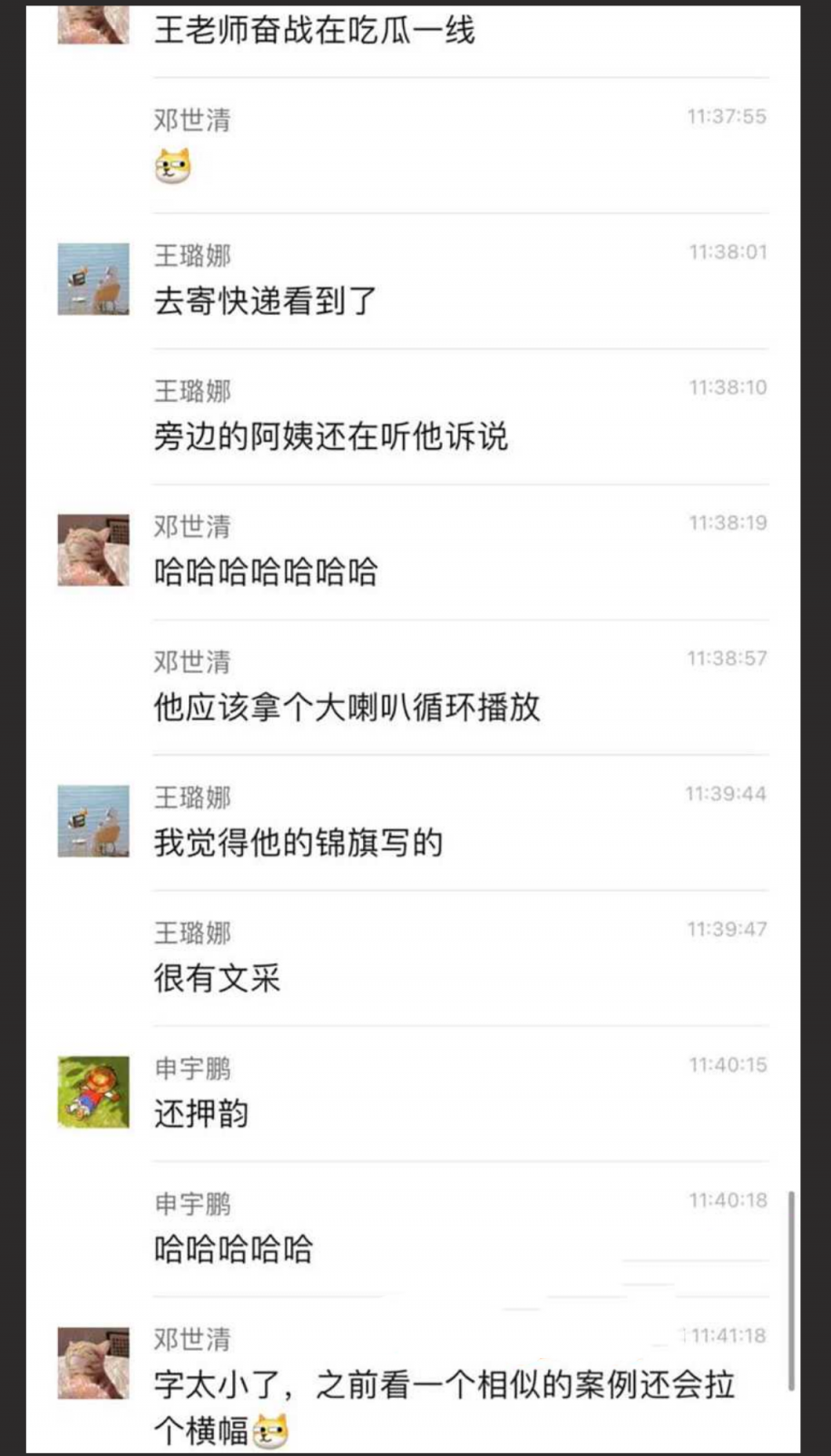Open 王璐娜's chair avatar picture

[92, 278]
